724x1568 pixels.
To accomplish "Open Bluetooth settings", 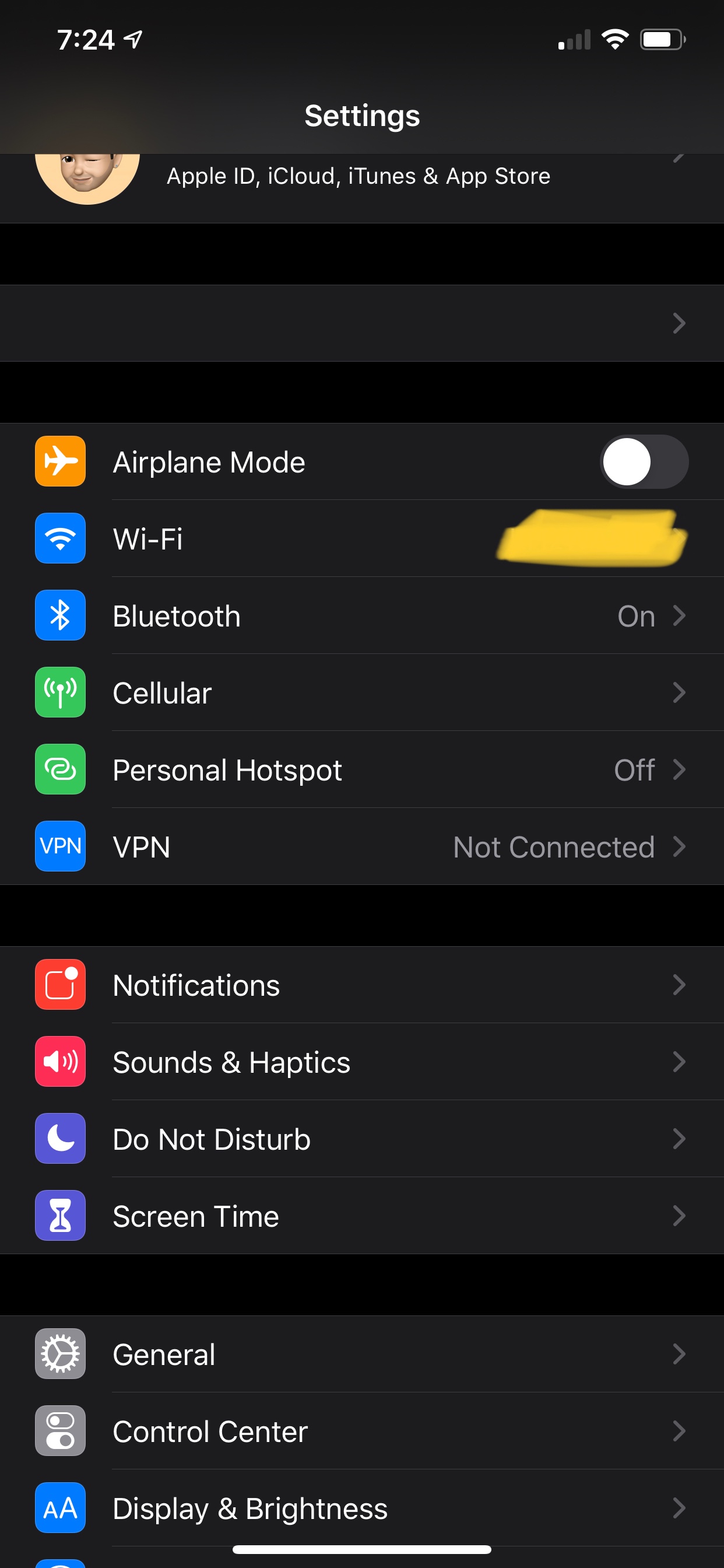I will pos(361,616).
